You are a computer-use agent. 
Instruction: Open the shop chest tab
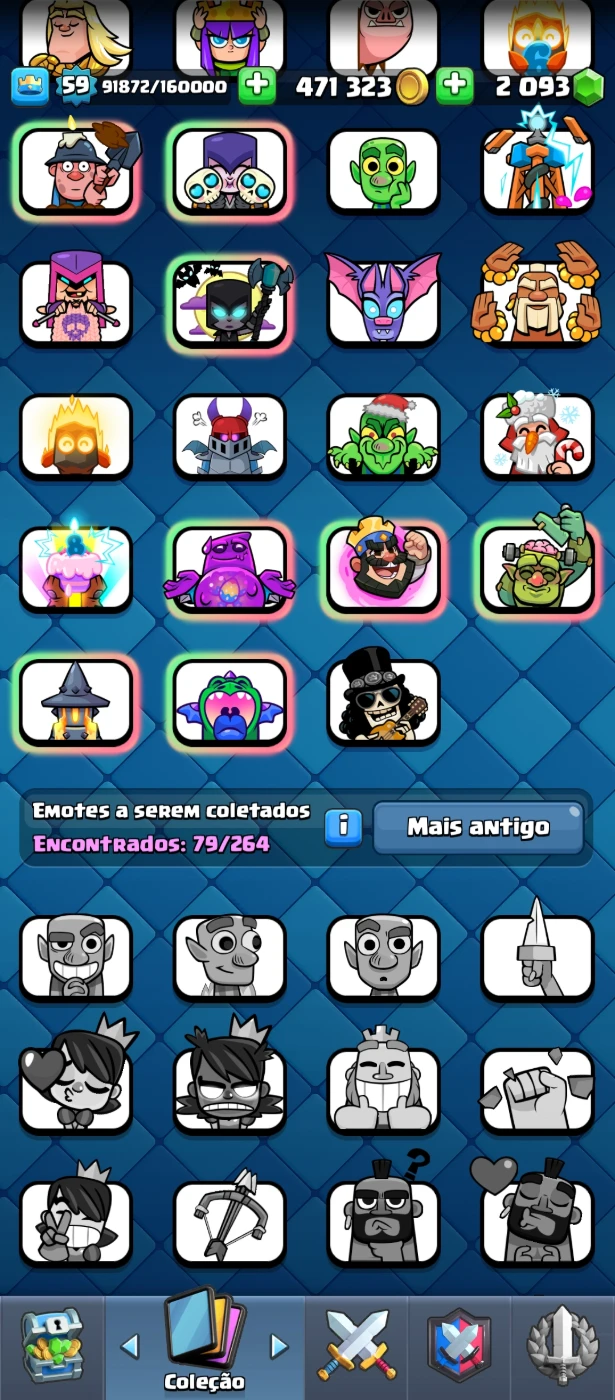pyautogui.click(x=52, y=1346)
